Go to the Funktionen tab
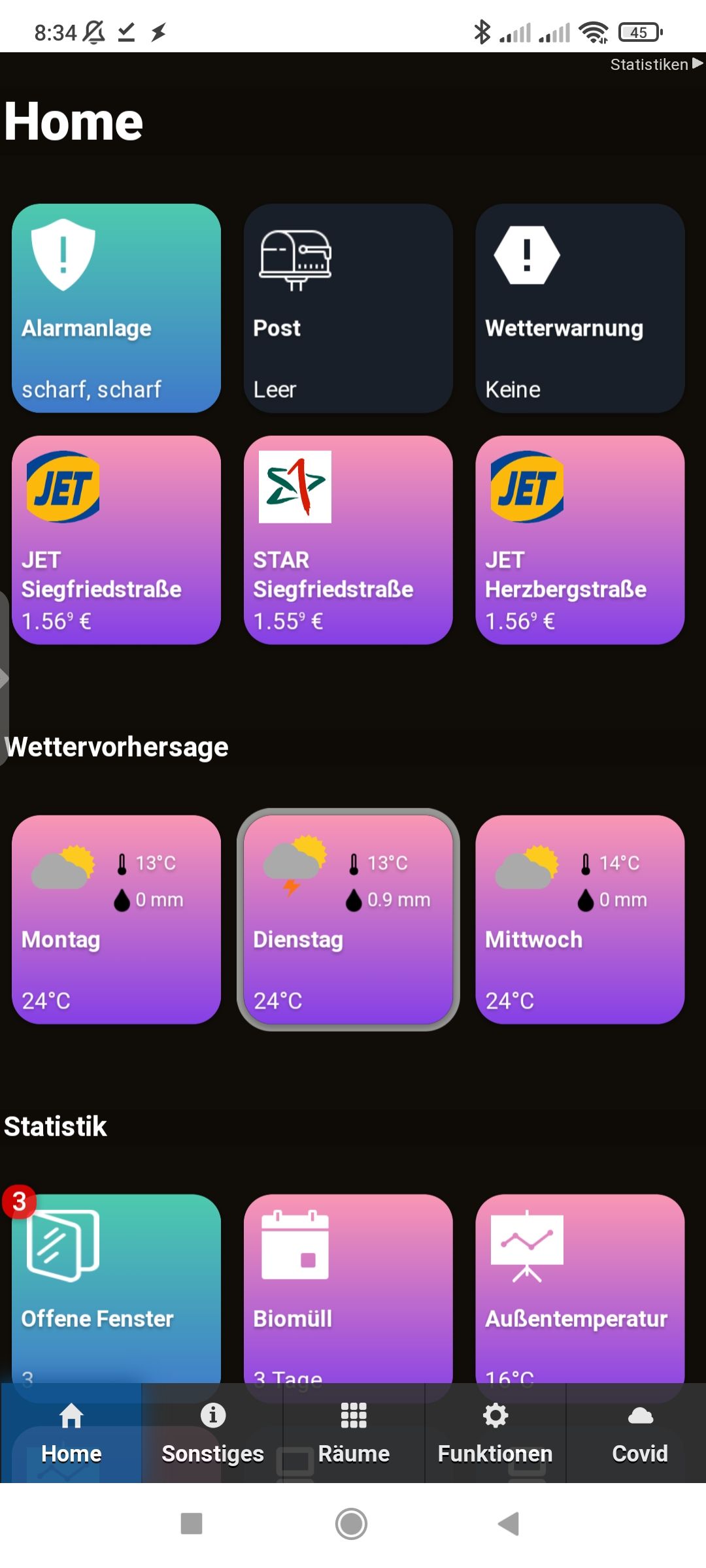 (x=495, y=1433)
